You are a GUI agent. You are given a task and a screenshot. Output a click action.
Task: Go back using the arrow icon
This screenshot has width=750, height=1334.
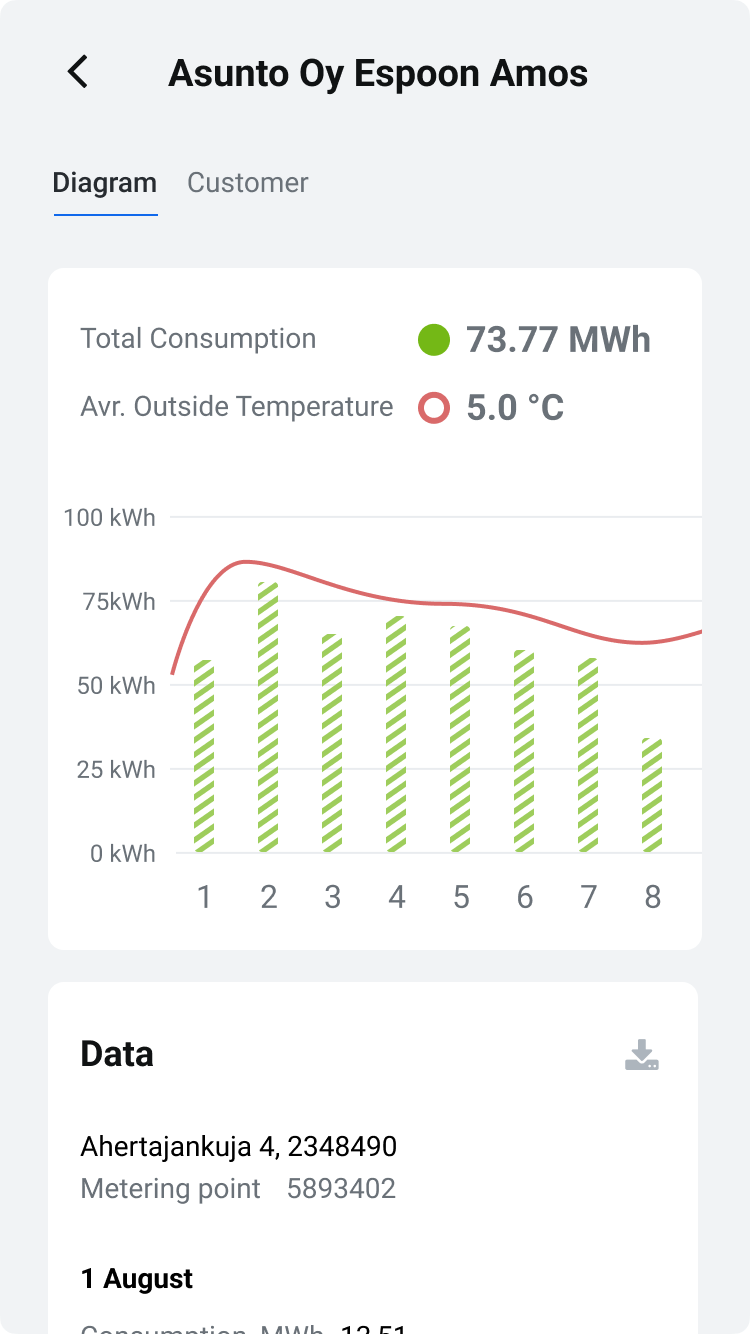point(78,73)
